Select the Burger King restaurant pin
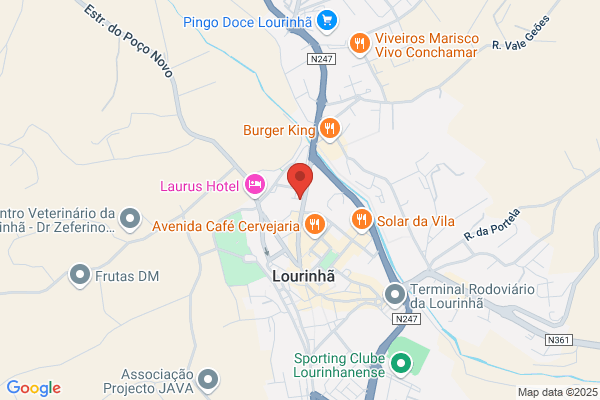The height and width of the screenshot is (400, 600). tap(330, 130)
